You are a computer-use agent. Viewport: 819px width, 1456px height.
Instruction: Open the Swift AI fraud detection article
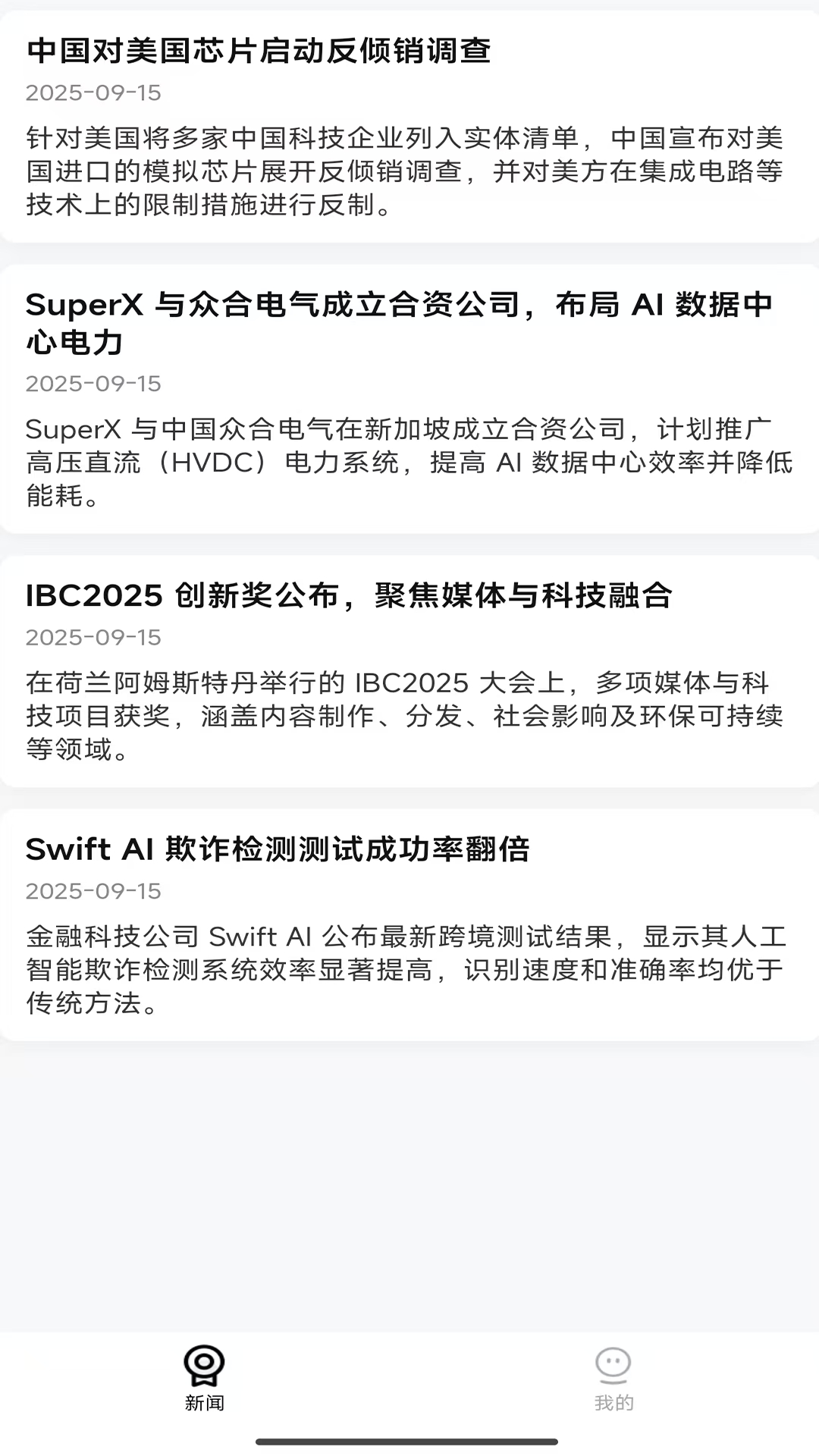point(409,924)
